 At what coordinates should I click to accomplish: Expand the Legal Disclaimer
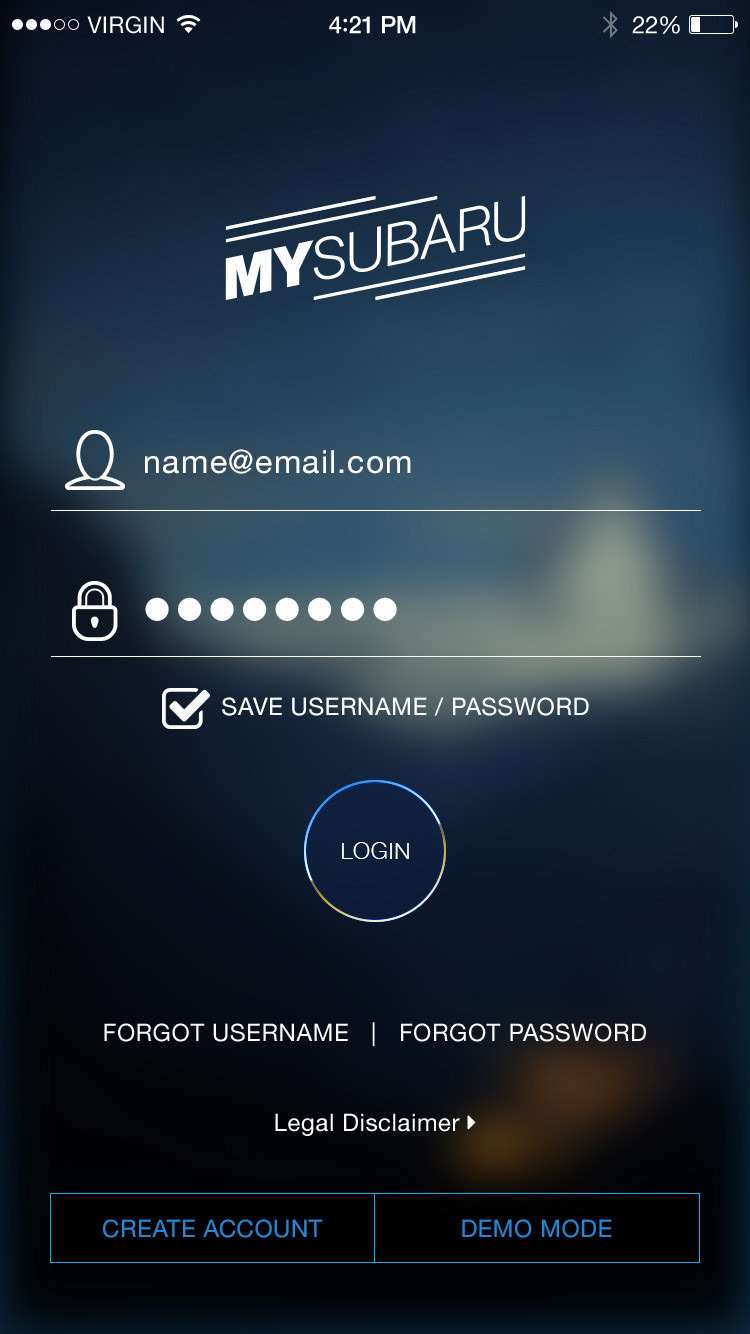pyautogui.click(x=375, y=1123)
